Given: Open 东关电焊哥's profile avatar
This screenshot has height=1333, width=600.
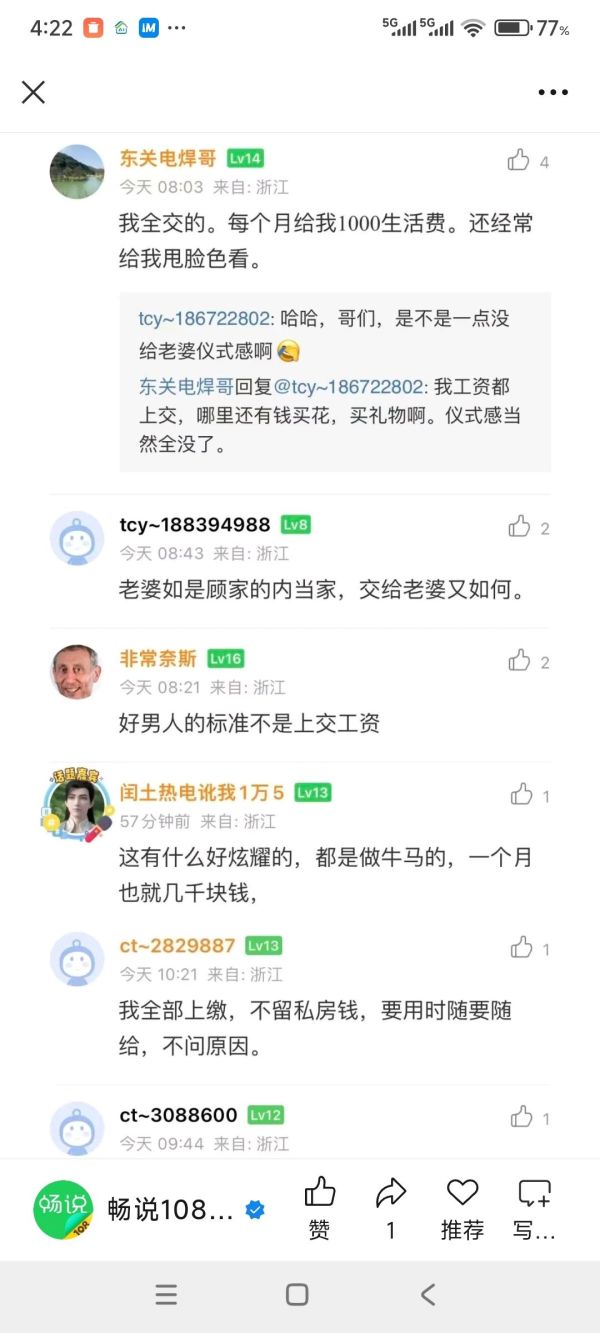Looking at the screenshot, I should pos(77,172).
